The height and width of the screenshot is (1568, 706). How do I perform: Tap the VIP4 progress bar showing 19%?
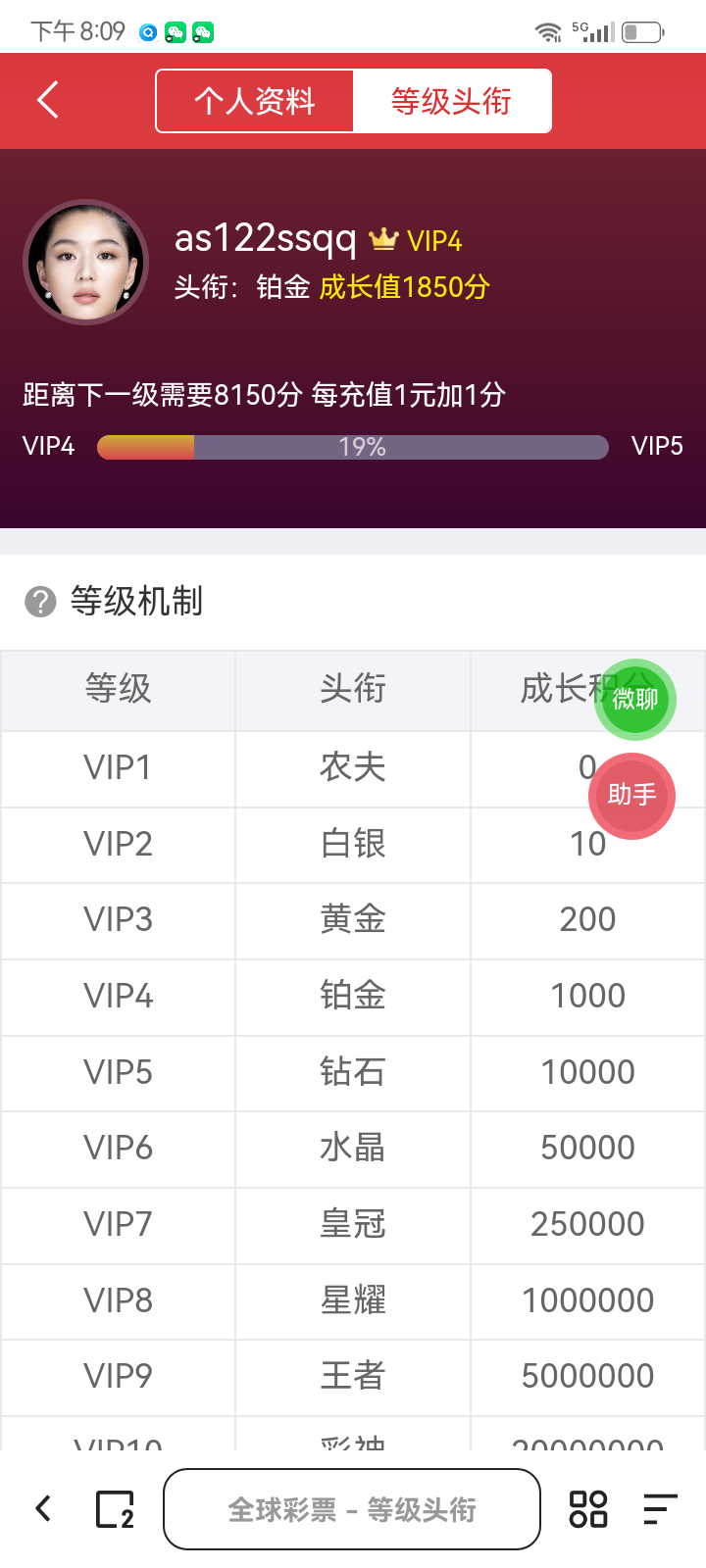pos(351,447)
